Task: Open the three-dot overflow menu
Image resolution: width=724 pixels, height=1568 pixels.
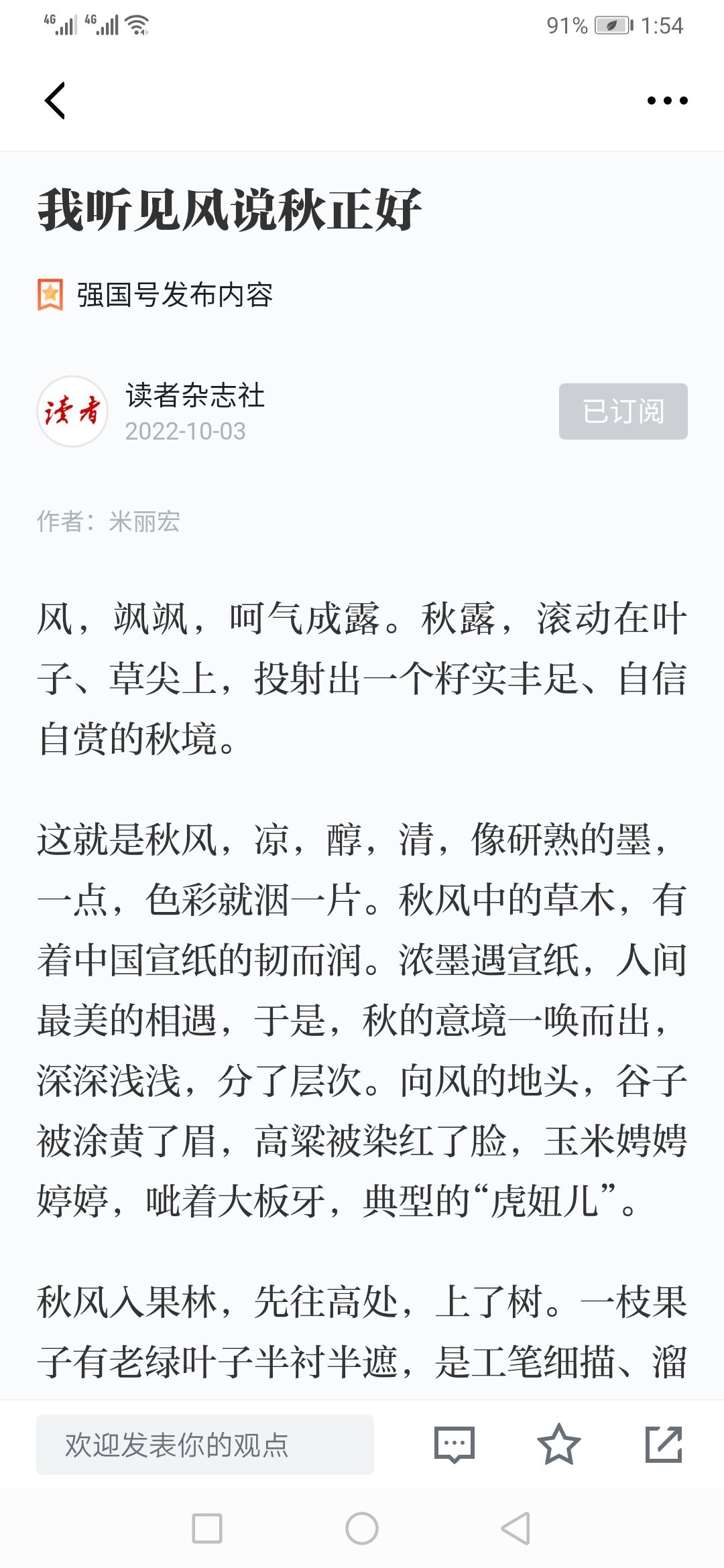Action: click(x=667, y=101)
